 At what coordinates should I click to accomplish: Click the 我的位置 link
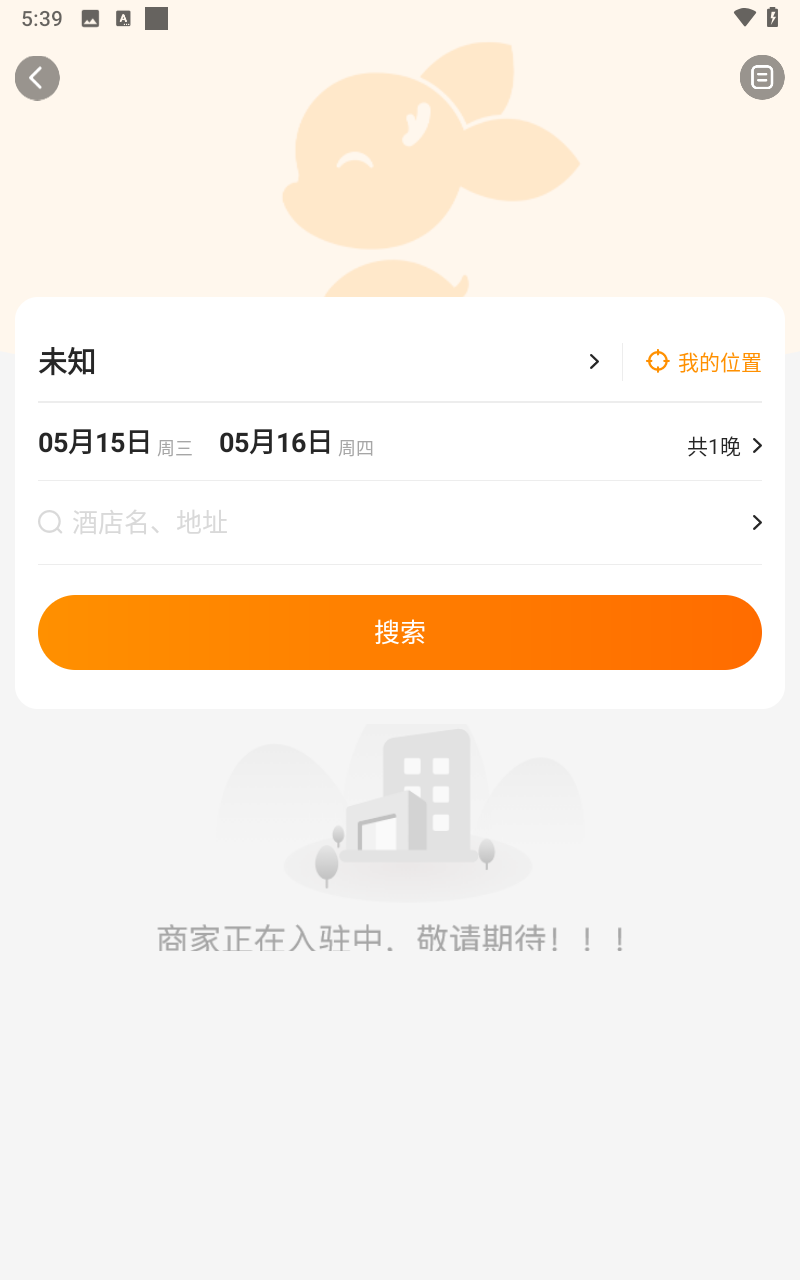720,362
